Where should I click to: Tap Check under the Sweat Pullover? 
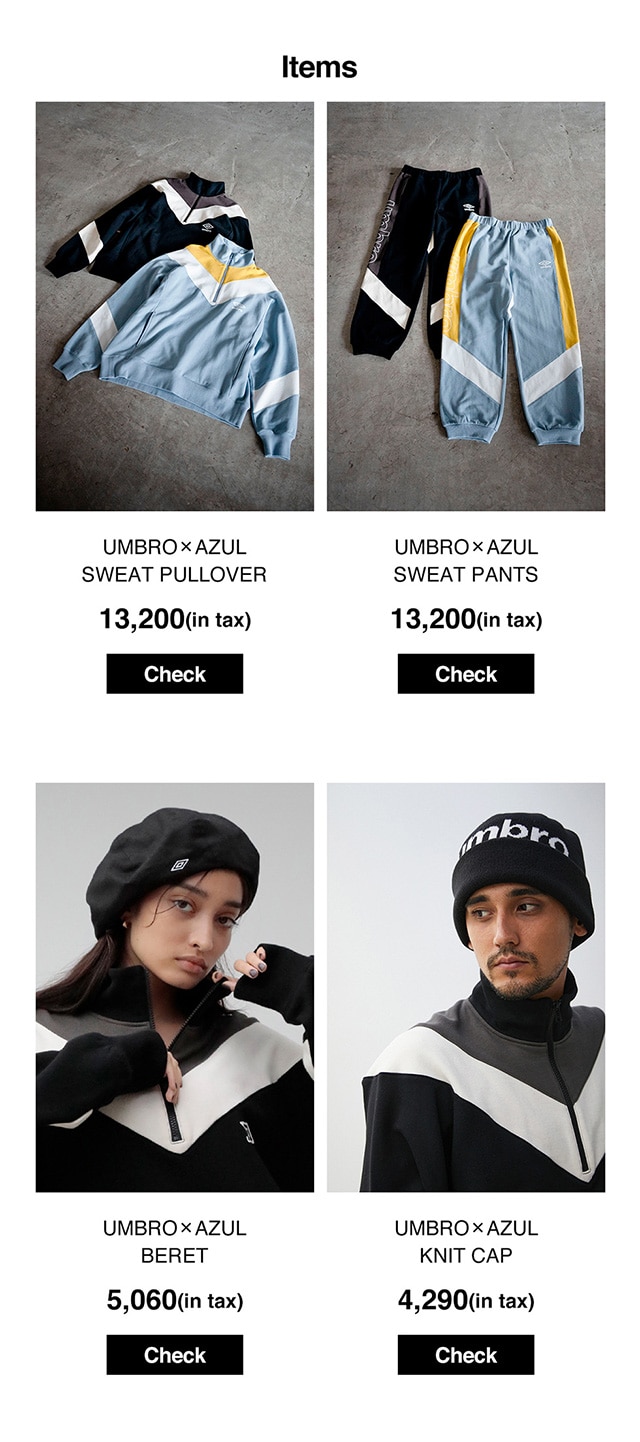pyautogui.click(x=174, y=674)
